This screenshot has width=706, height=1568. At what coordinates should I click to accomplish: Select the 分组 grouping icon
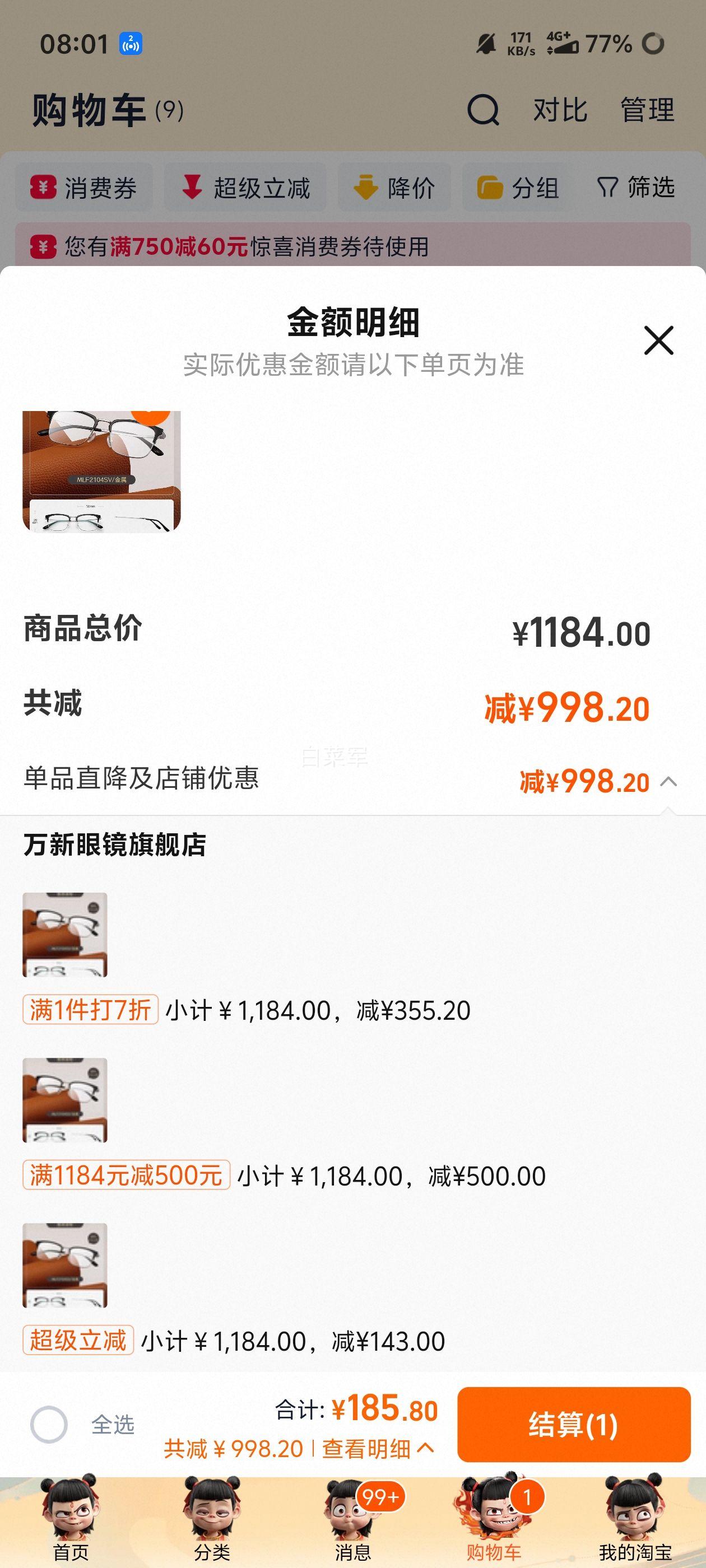coord(522,188)
